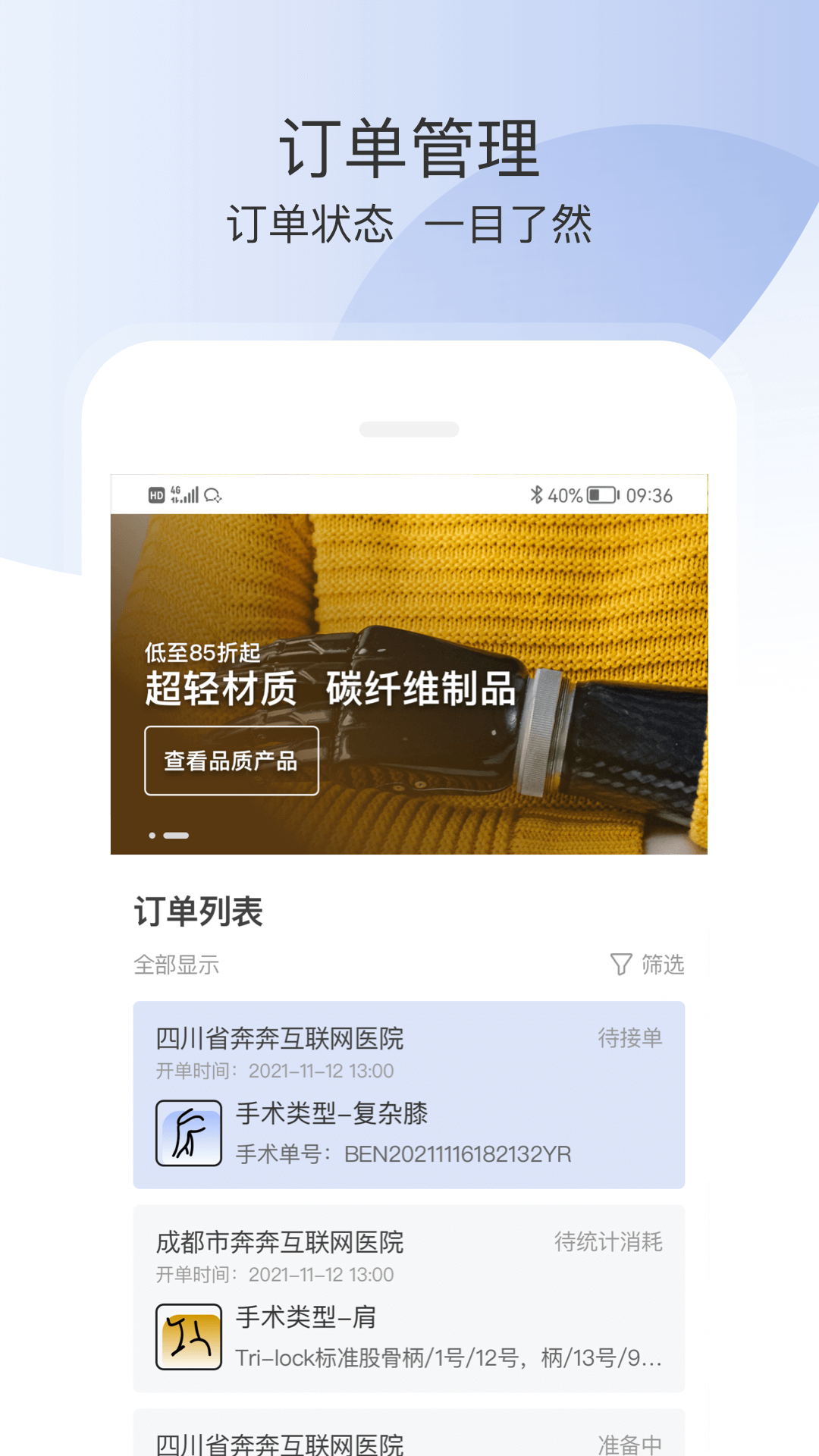
Task: Tap the battery indicator icon
Action: (601, 494)
